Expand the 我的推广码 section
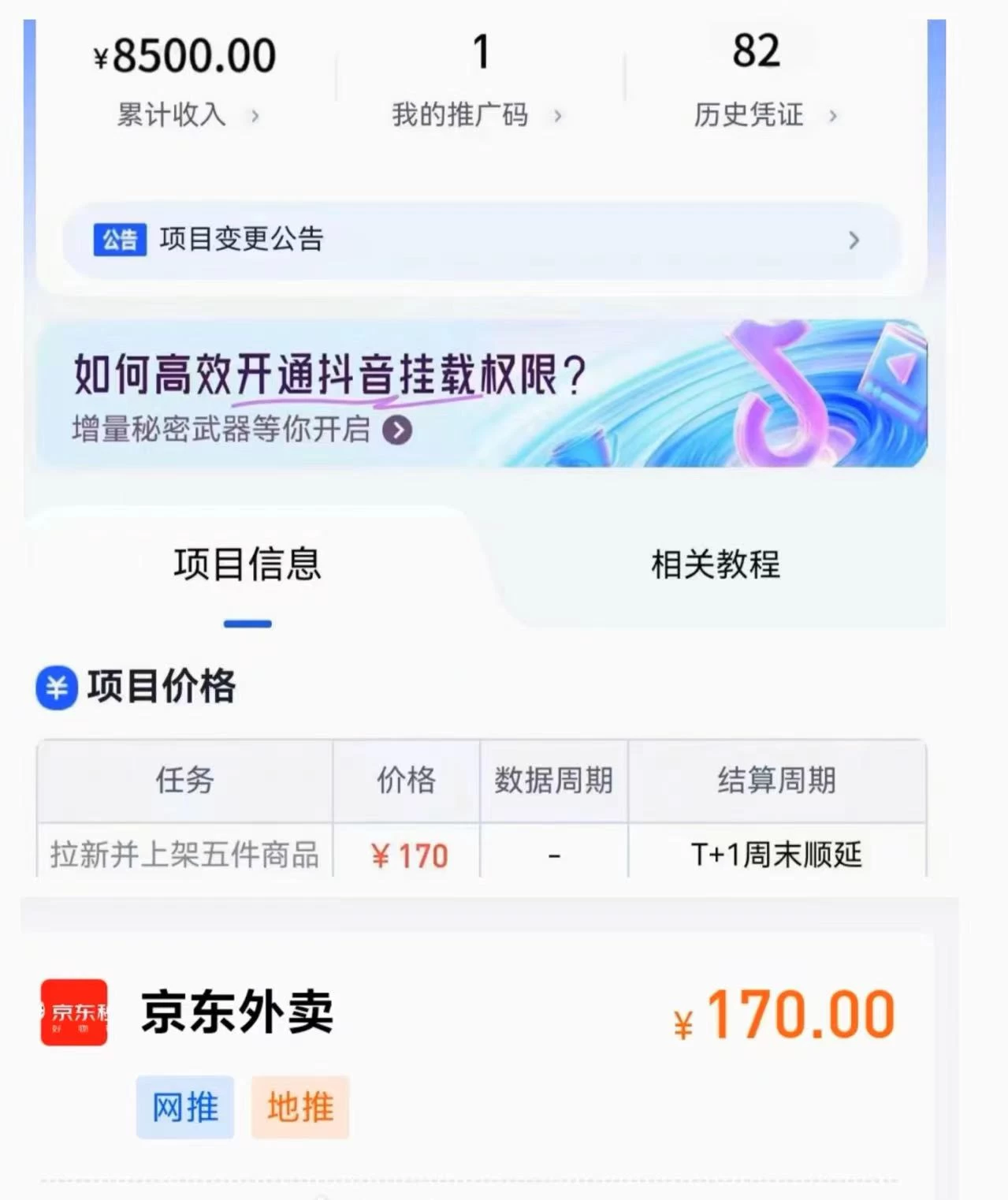 tap(461, 115)
